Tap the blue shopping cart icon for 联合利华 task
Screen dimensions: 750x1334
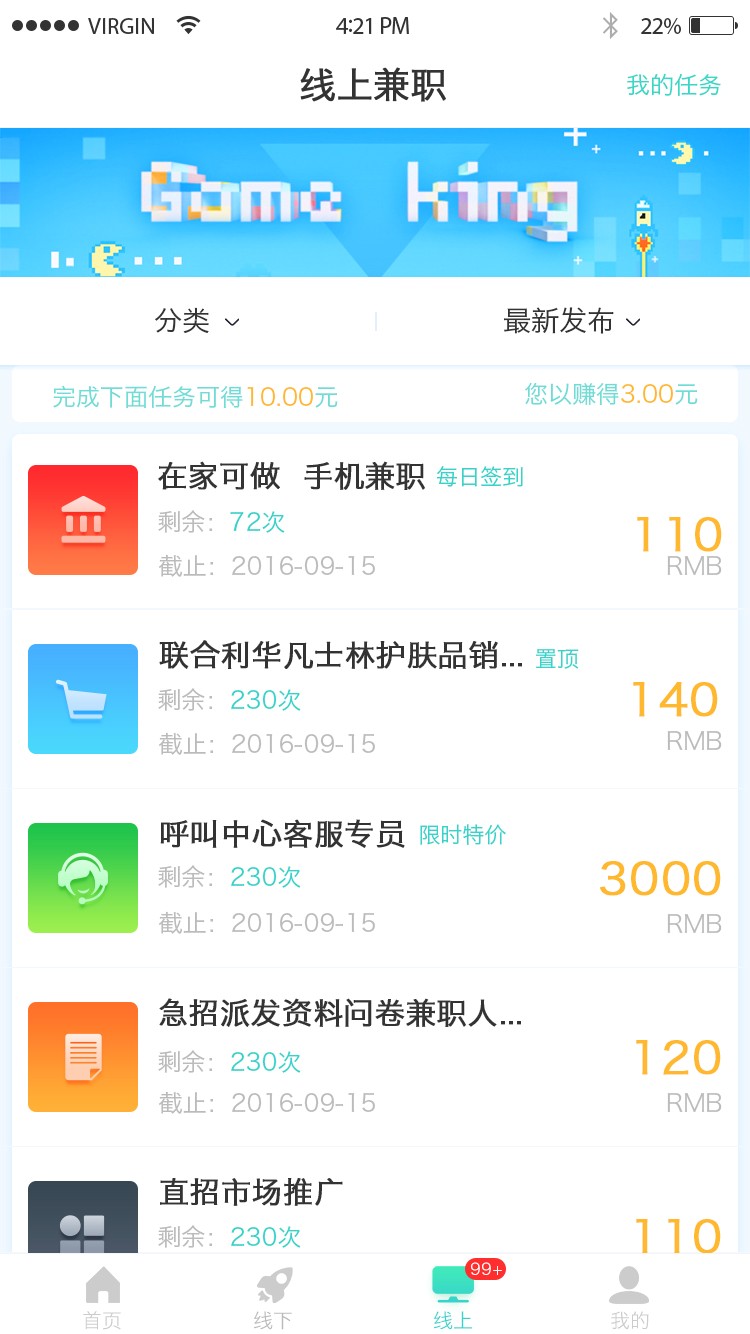82,699
